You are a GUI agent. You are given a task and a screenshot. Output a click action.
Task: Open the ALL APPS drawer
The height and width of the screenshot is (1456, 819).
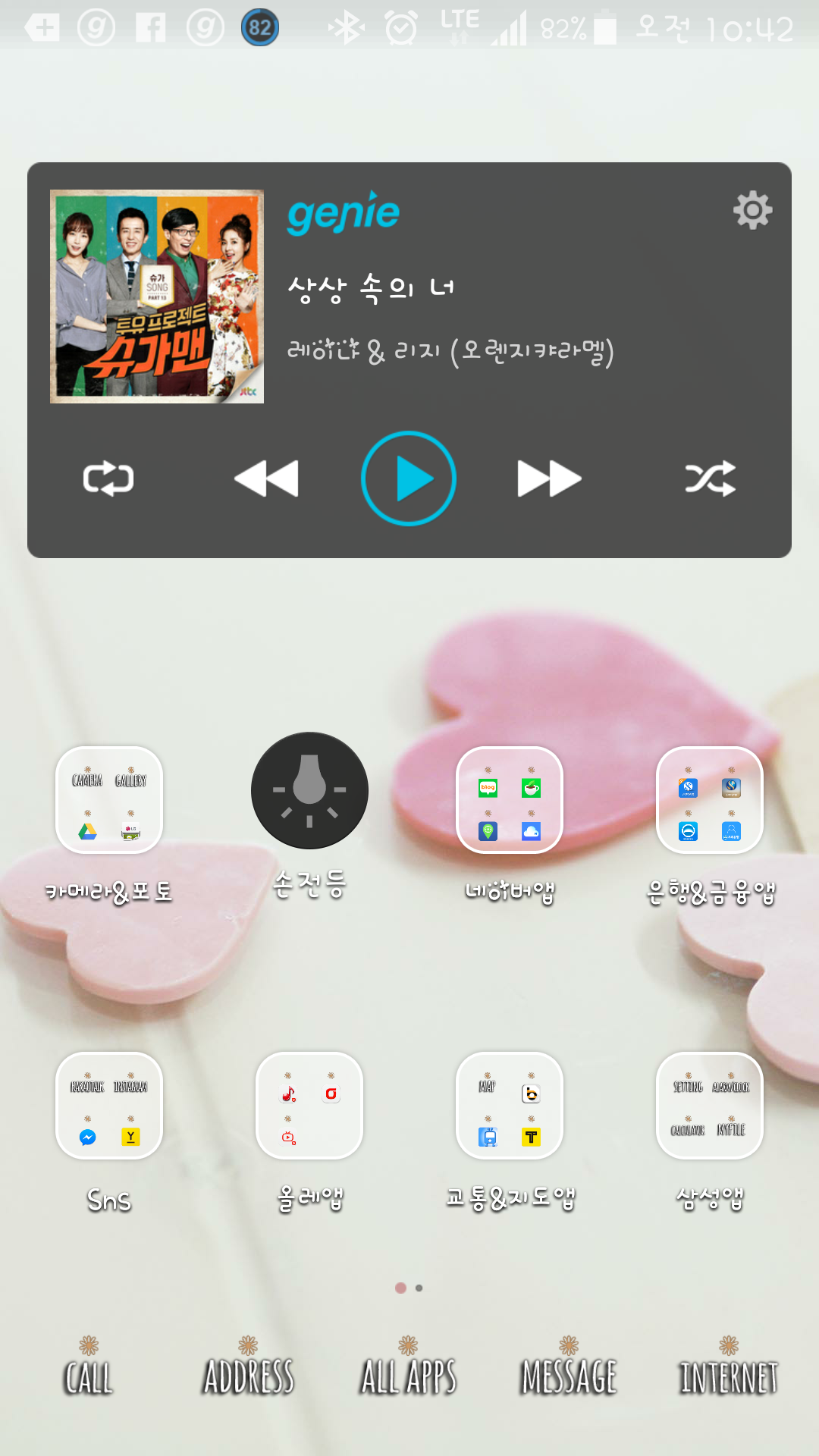(x=409, y=1368)
